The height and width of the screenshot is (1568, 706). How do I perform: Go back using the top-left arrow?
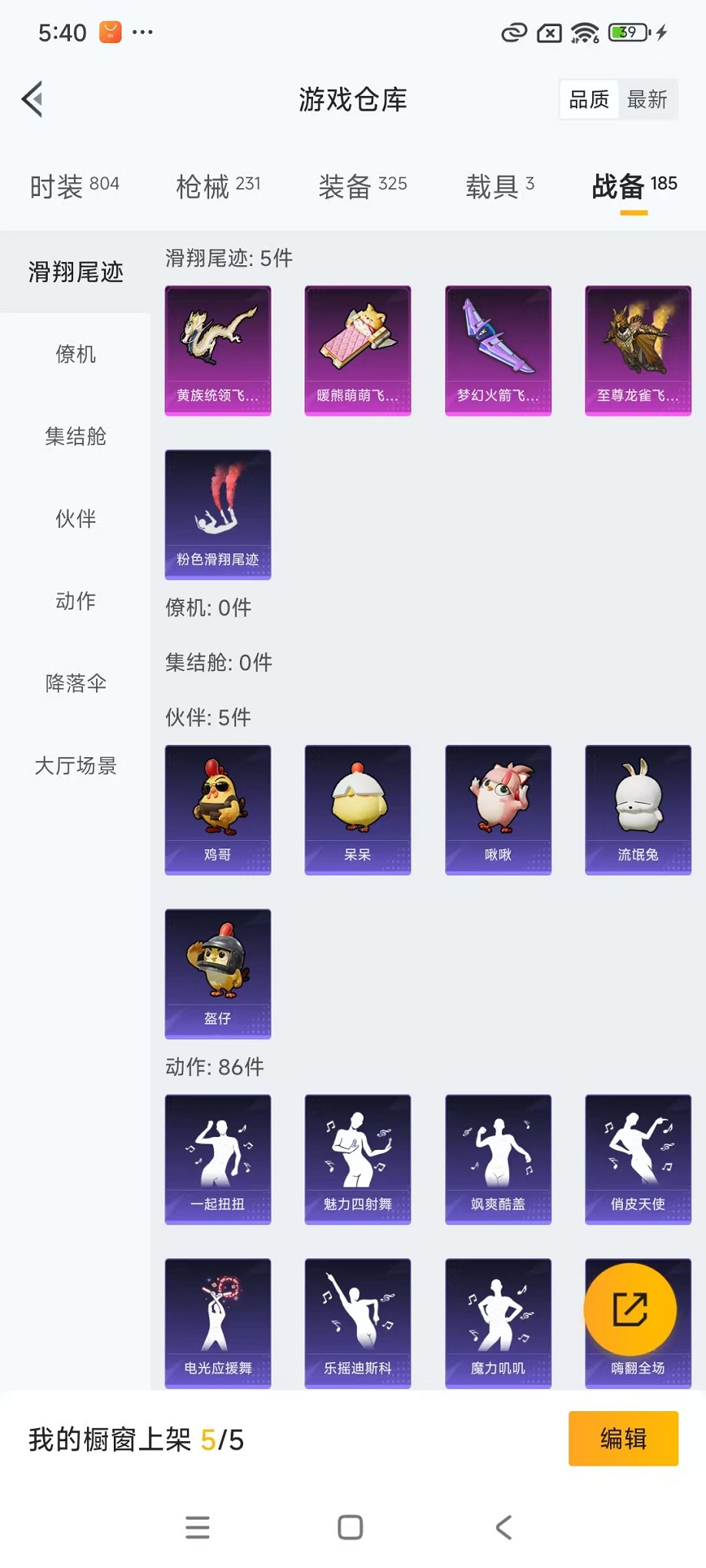32,99
